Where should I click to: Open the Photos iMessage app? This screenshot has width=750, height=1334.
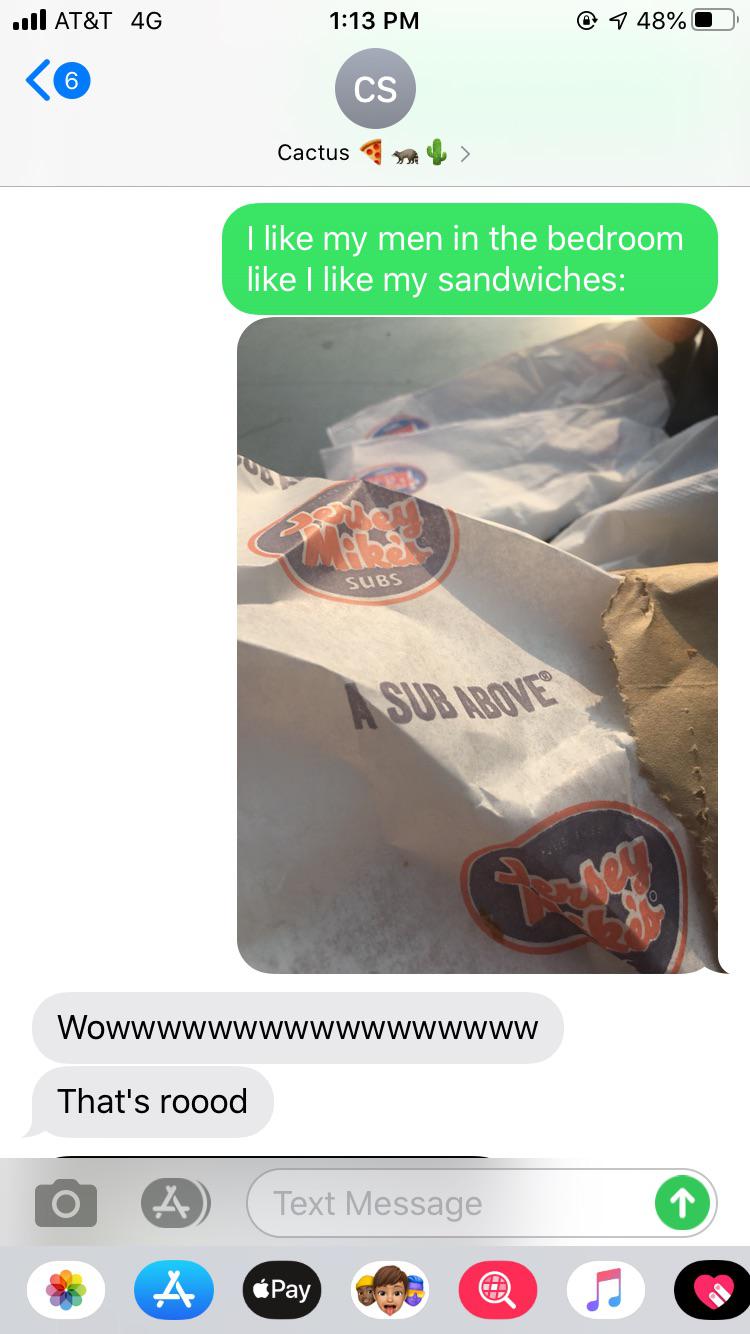coord(66,1290)
